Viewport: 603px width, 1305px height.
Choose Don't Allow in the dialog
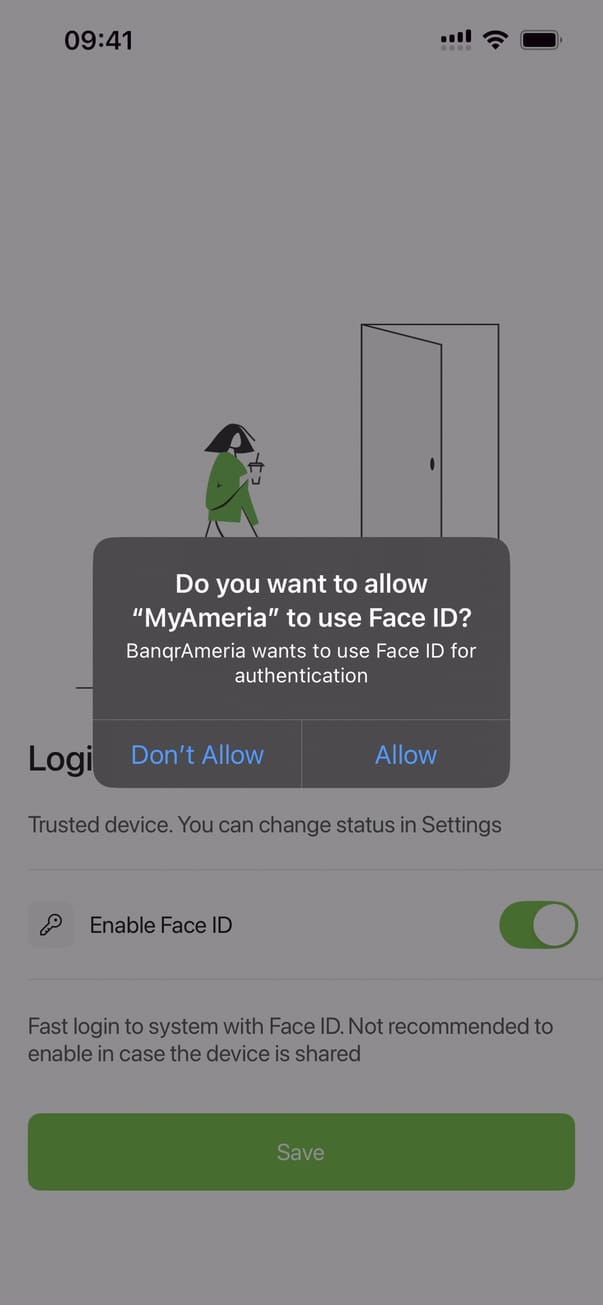click(197, 754)
